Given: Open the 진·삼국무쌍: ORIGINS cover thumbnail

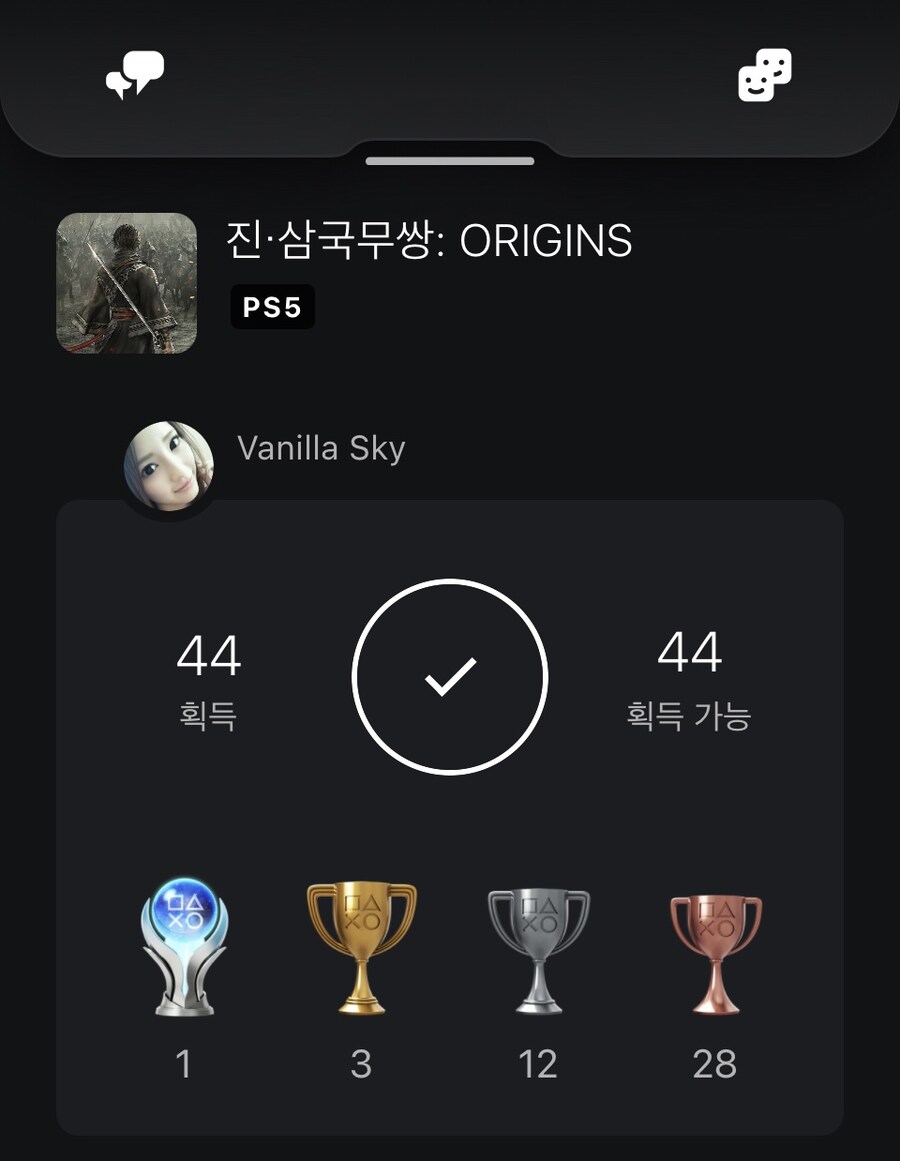Looking at the screenshot, I should (x=125, y=277).
